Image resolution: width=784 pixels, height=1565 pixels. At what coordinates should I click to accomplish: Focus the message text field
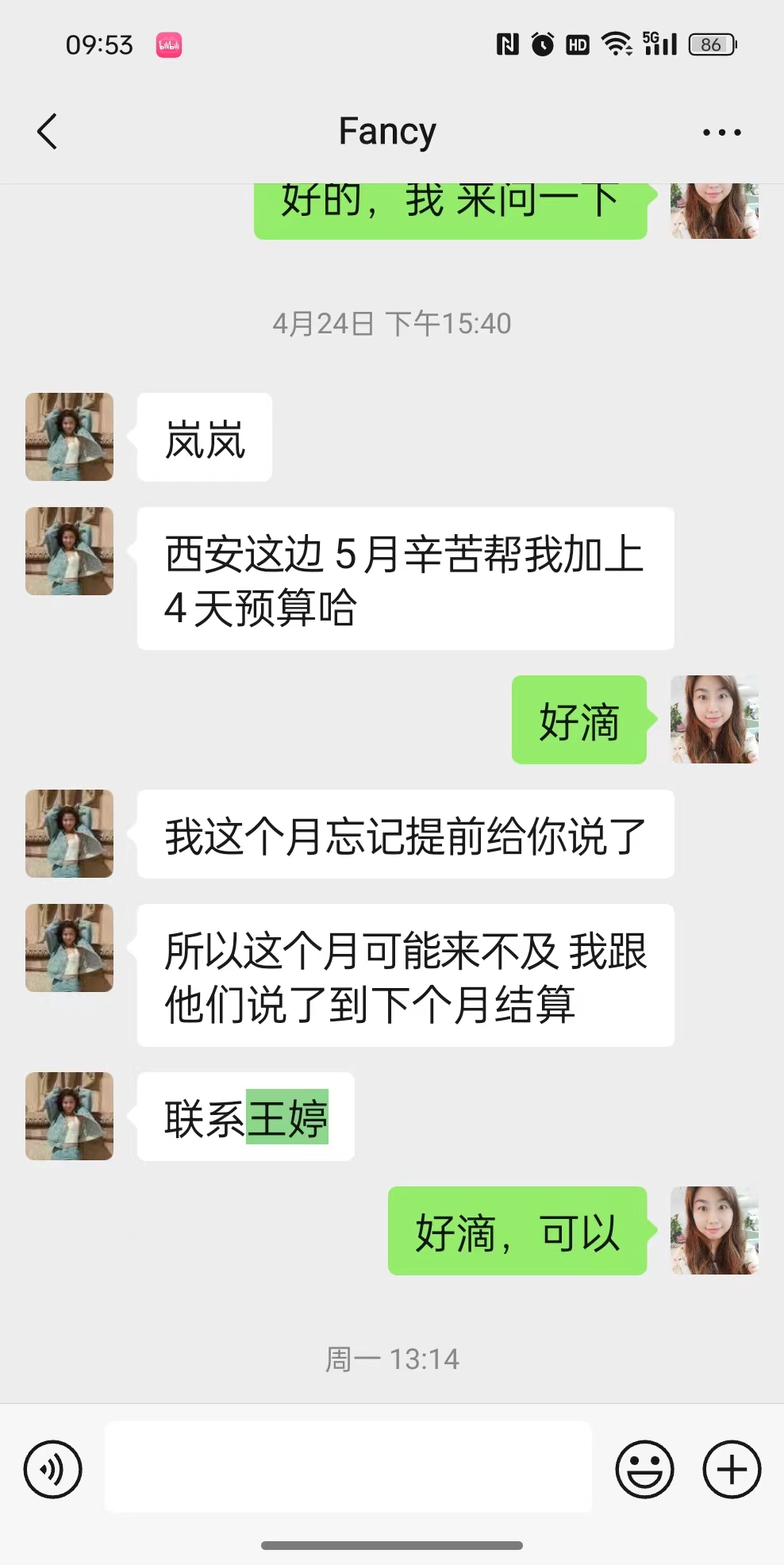tap(348, 1467)
